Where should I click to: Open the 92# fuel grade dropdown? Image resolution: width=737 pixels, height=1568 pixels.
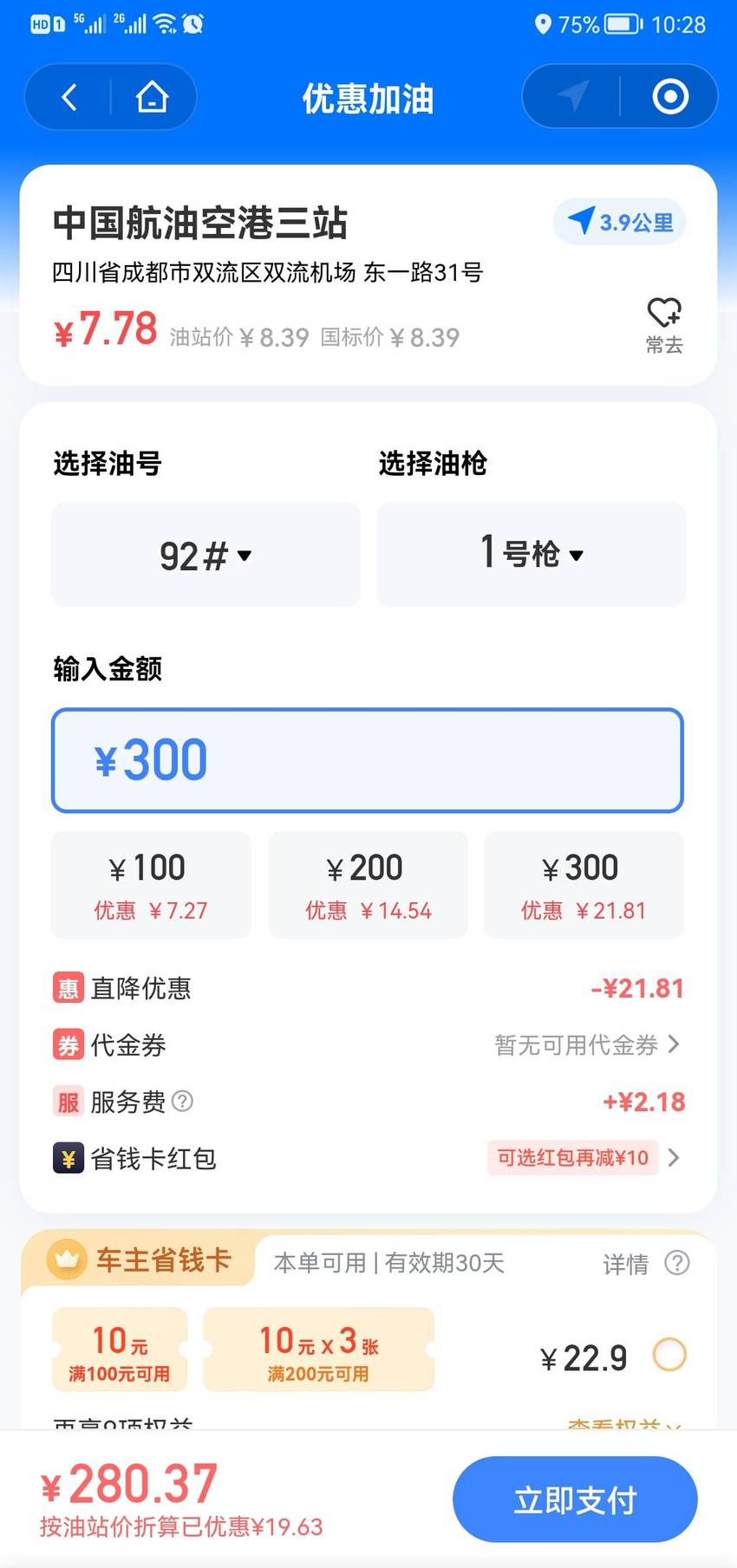pos(205,555)
